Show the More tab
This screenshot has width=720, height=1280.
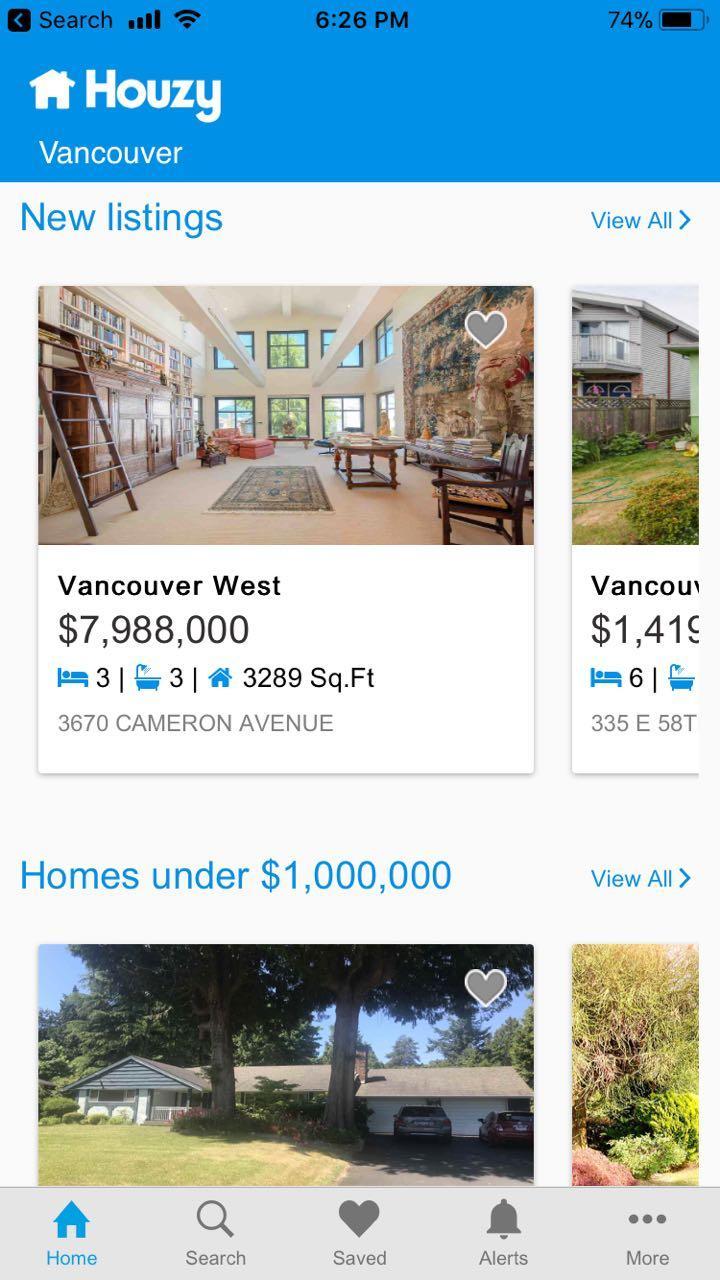coord(647,1234)
